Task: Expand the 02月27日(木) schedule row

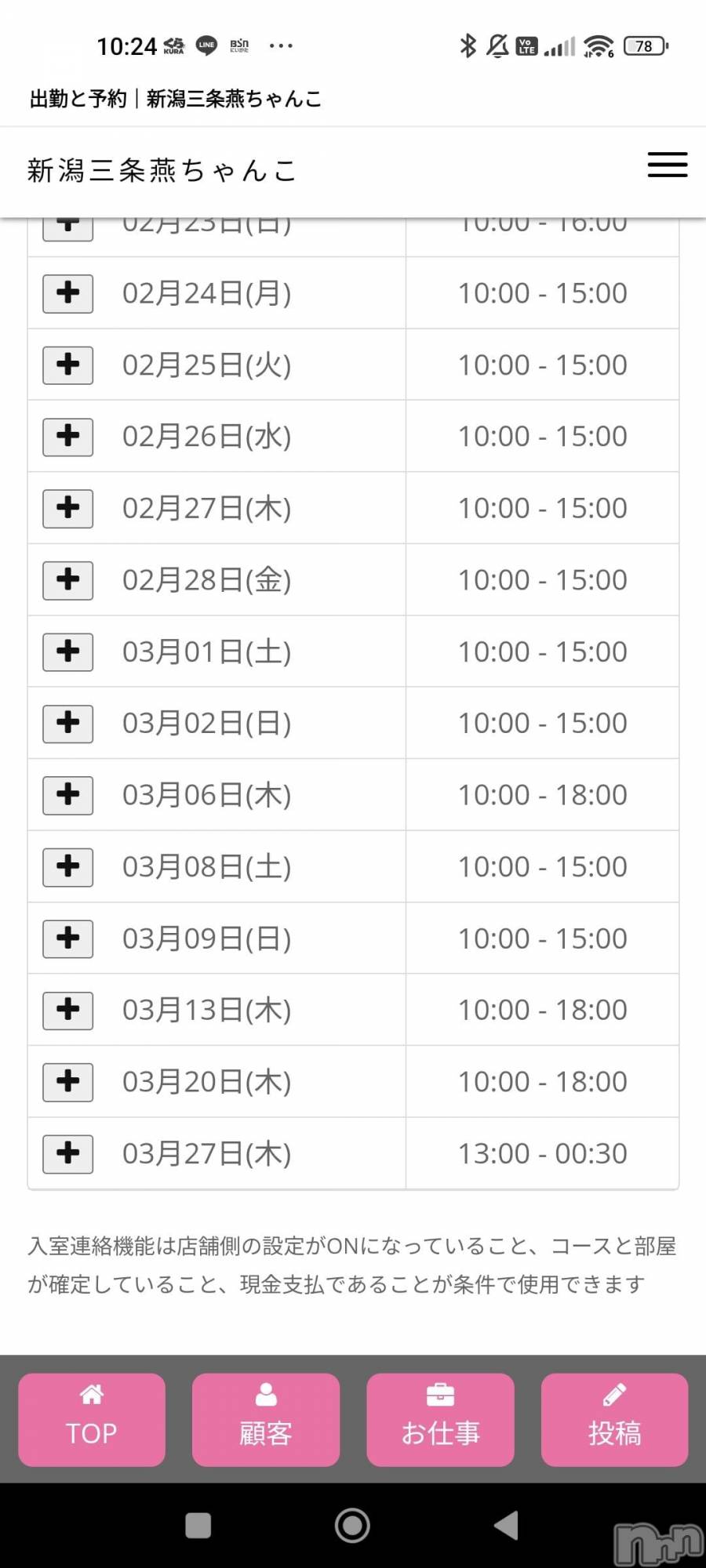Action: click(x=68, y=508)
